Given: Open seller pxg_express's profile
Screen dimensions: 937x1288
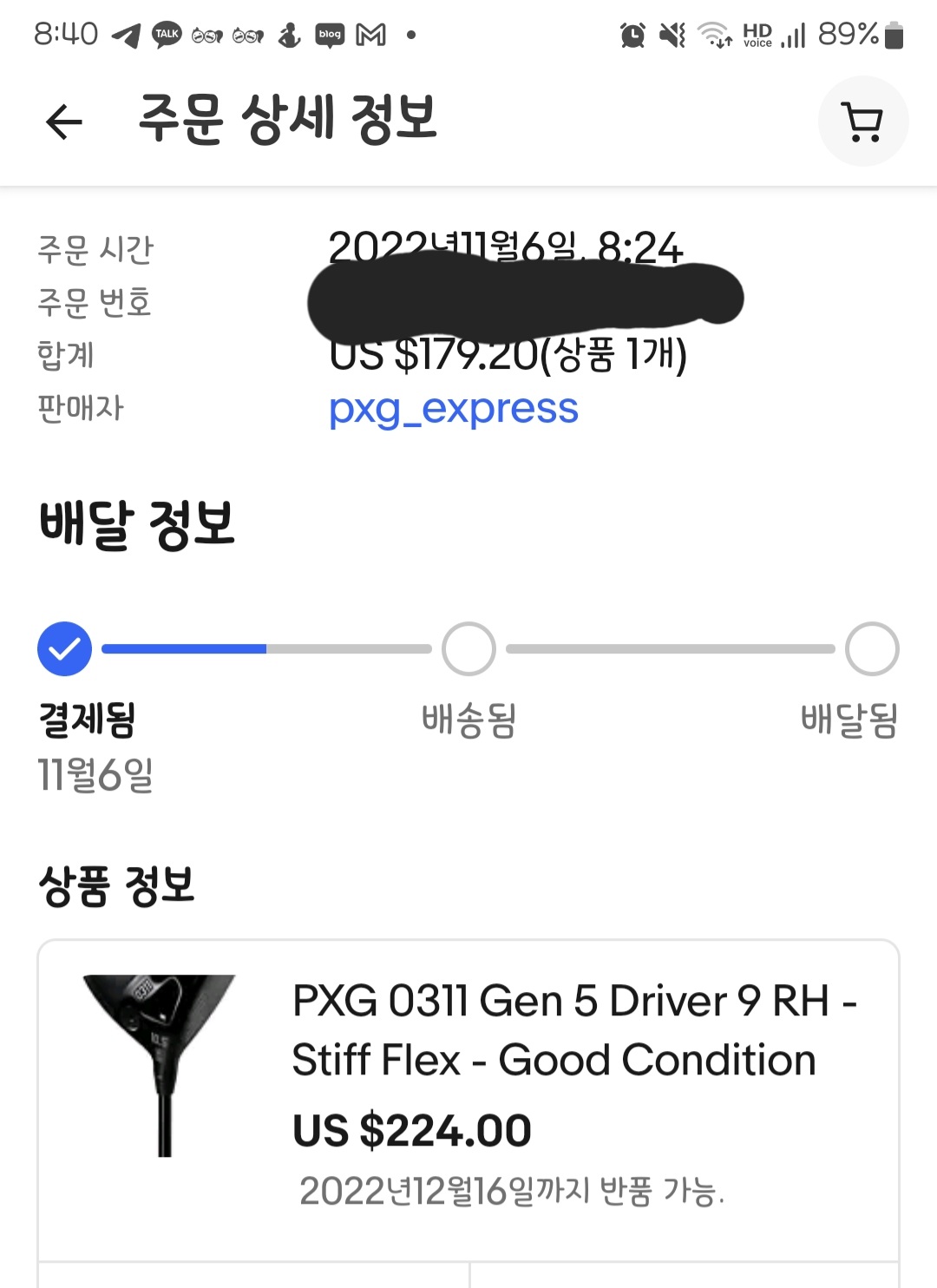Looking at the screenshot, I should click(x=453, y=408).
